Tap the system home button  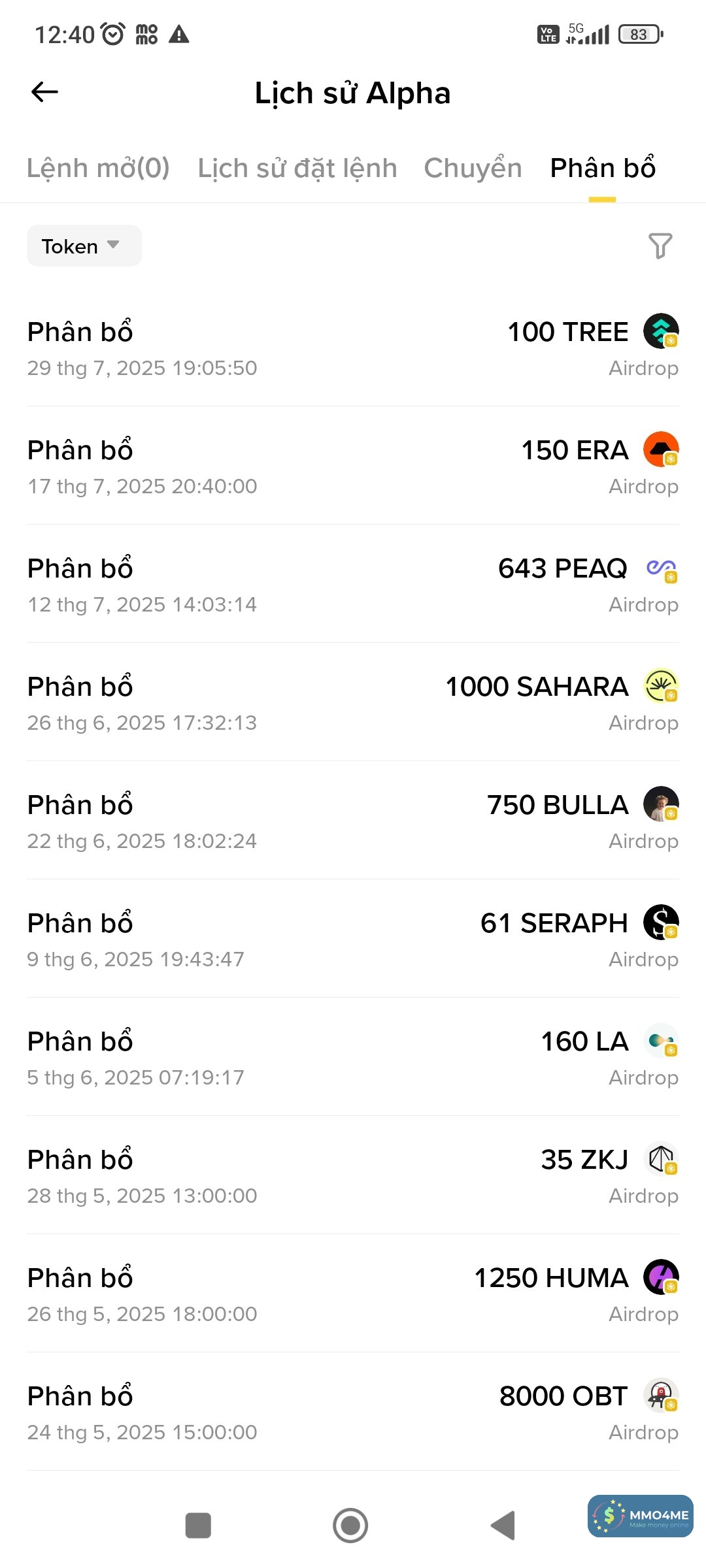[350, 1526]
